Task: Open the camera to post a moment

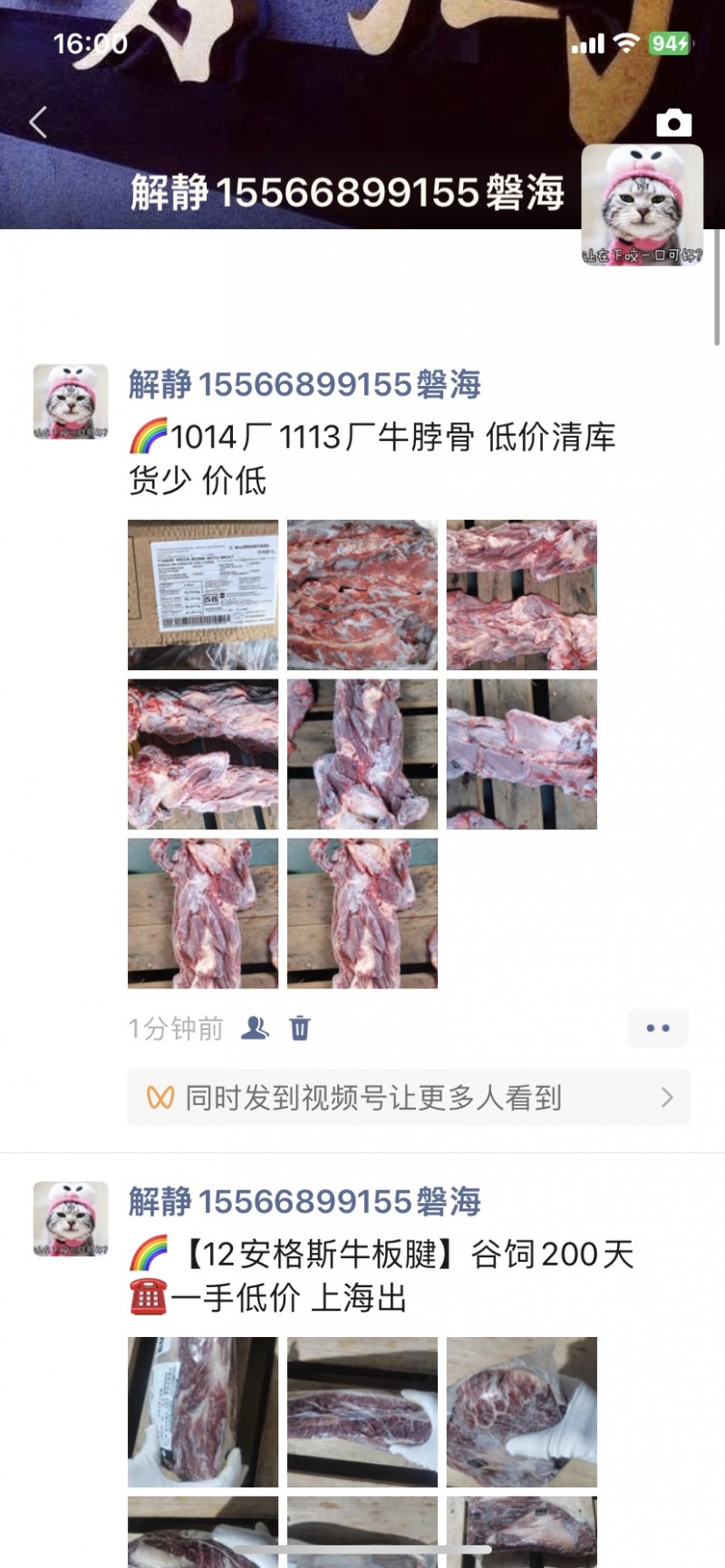Action: [673, 122]
